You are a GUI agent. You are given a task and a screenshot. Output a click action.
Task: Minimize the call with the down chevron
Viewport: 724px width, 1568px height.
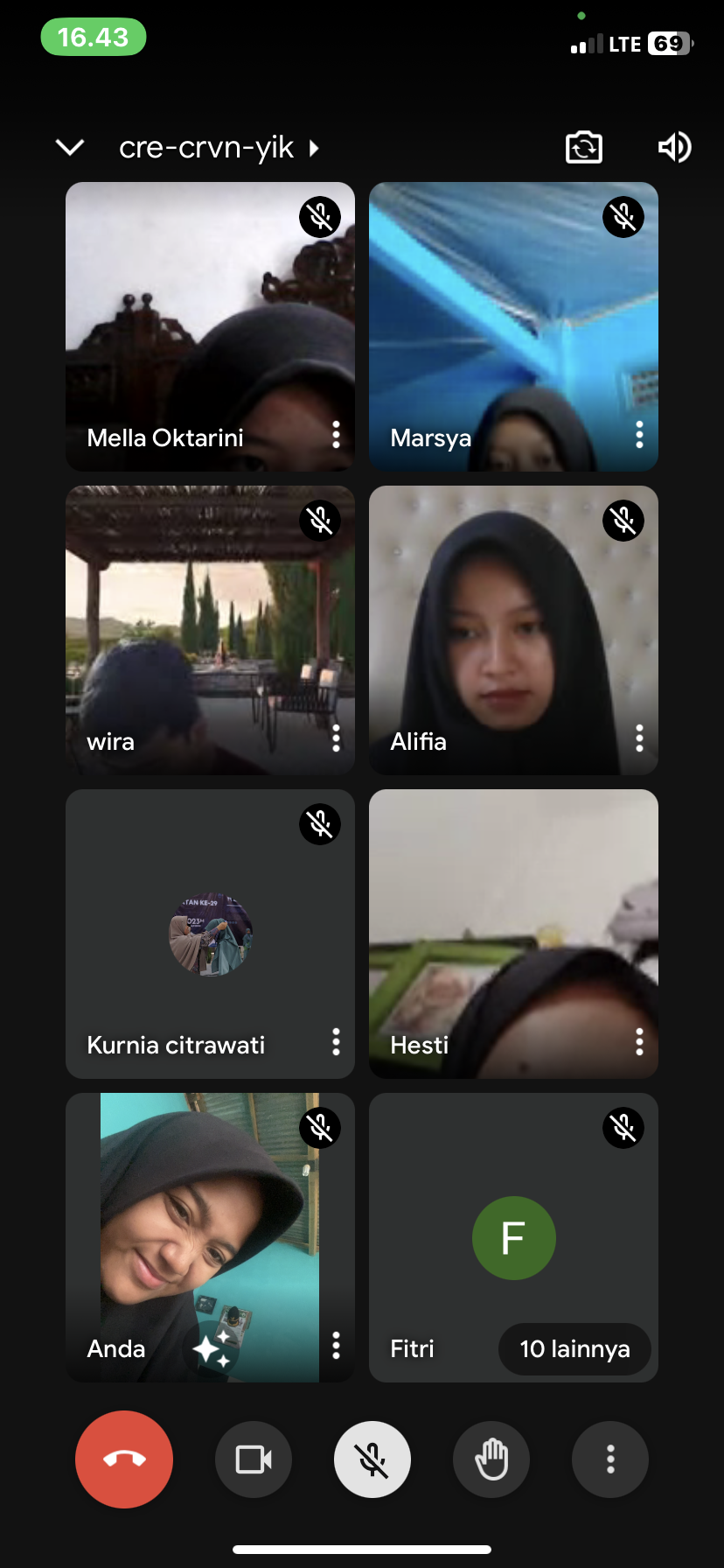(x=70, y=147)
